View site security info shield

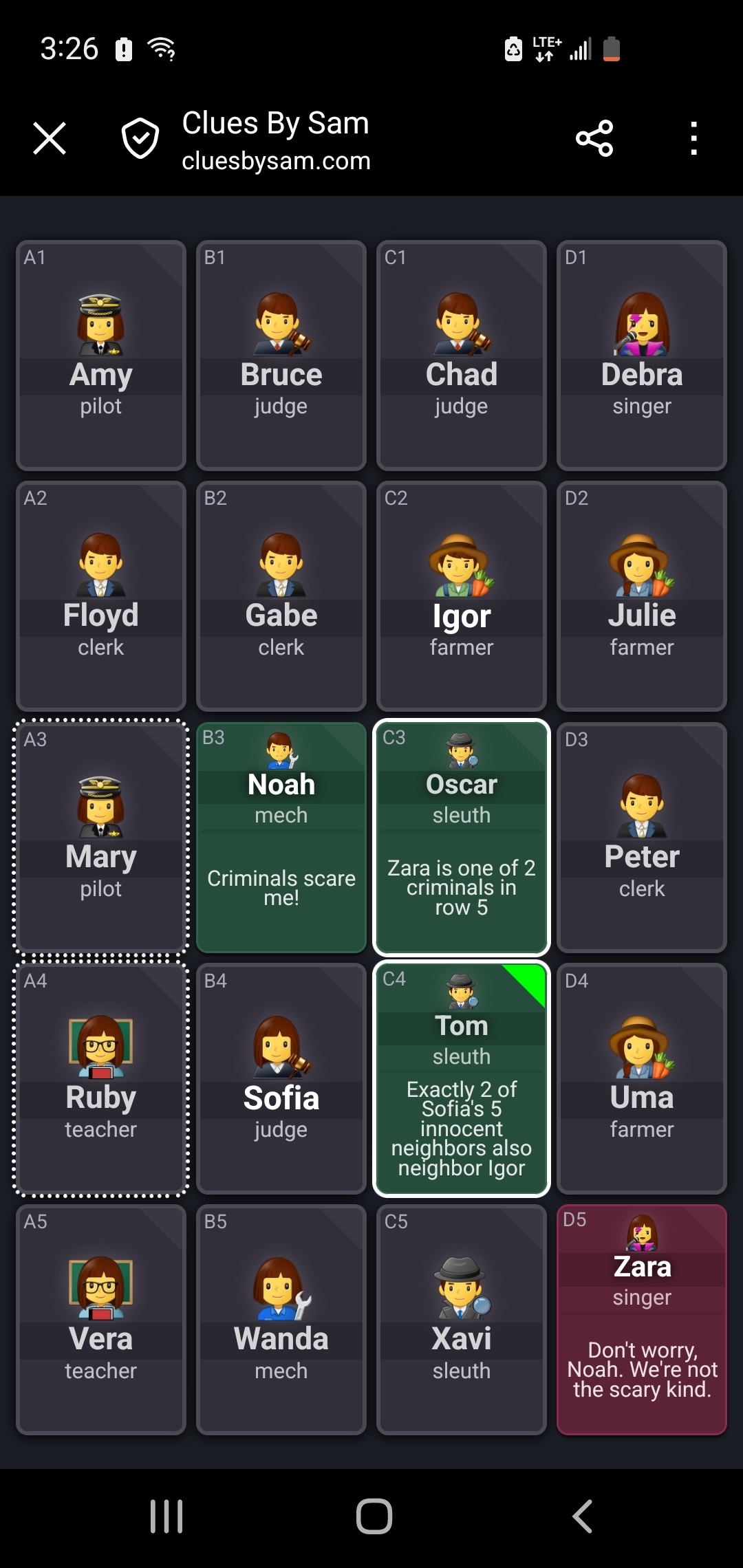click(140, 138)
